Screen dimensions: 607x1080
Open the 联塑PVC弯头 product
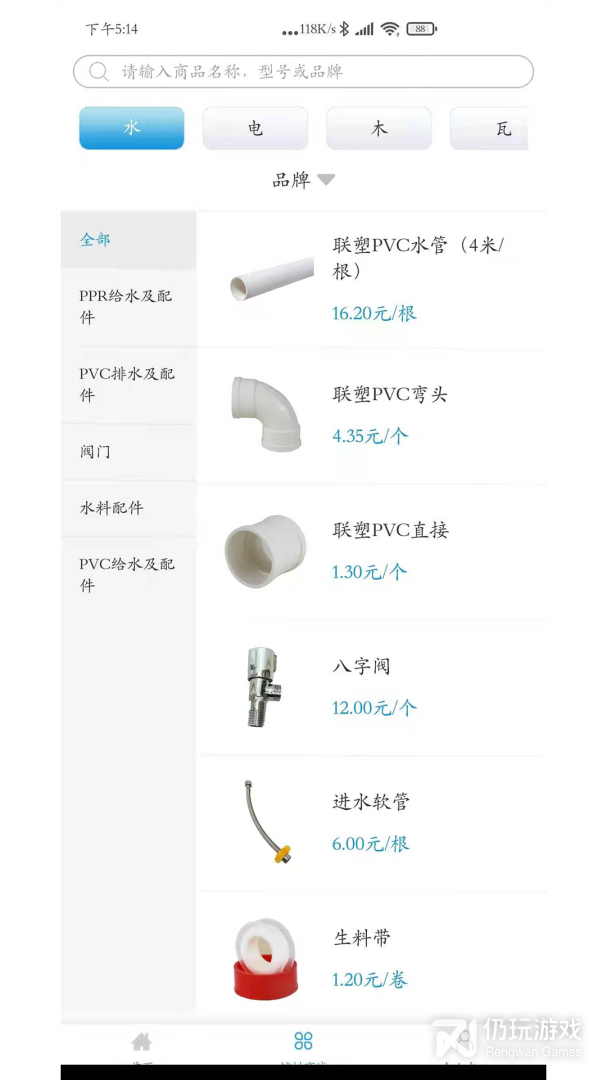(x=371, y=414)
